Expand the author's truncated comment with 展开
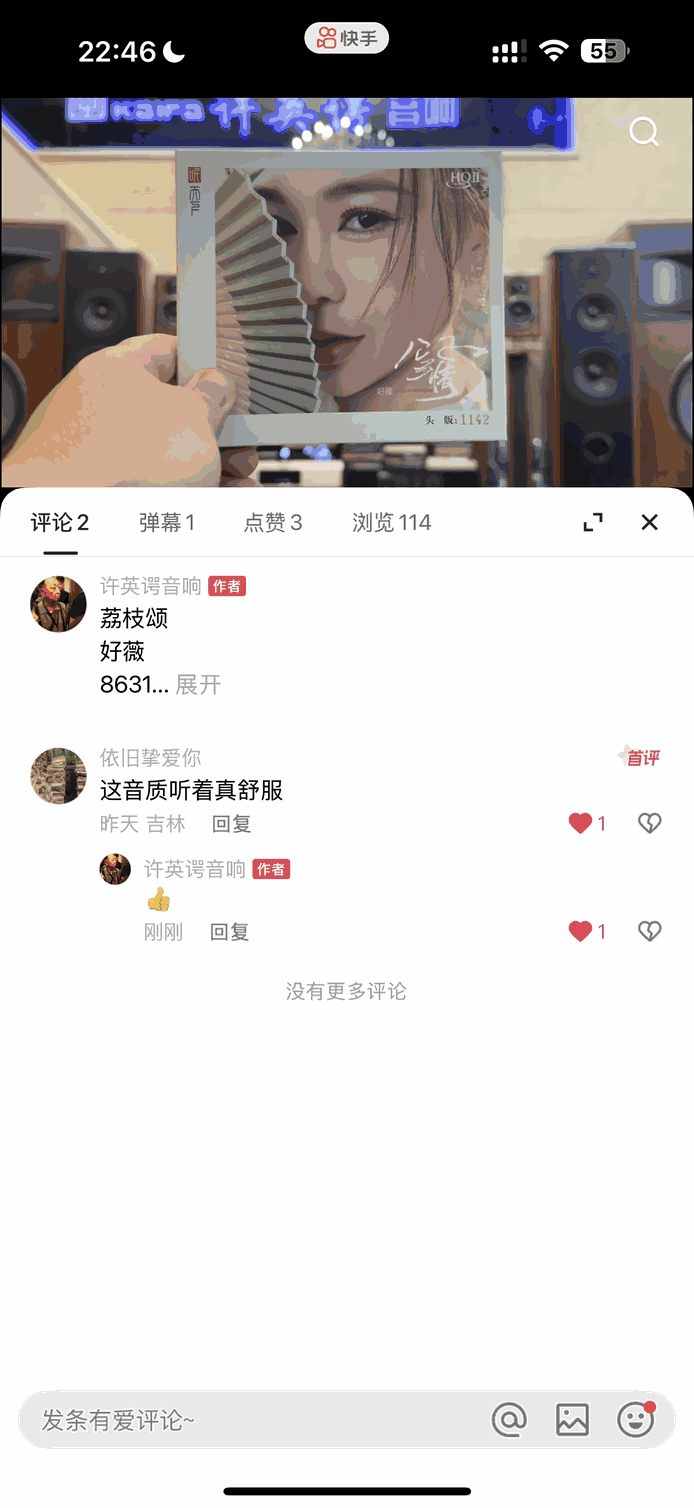Image resolution: width=694 pixels, height=1508 pixels. pos(198,685)
